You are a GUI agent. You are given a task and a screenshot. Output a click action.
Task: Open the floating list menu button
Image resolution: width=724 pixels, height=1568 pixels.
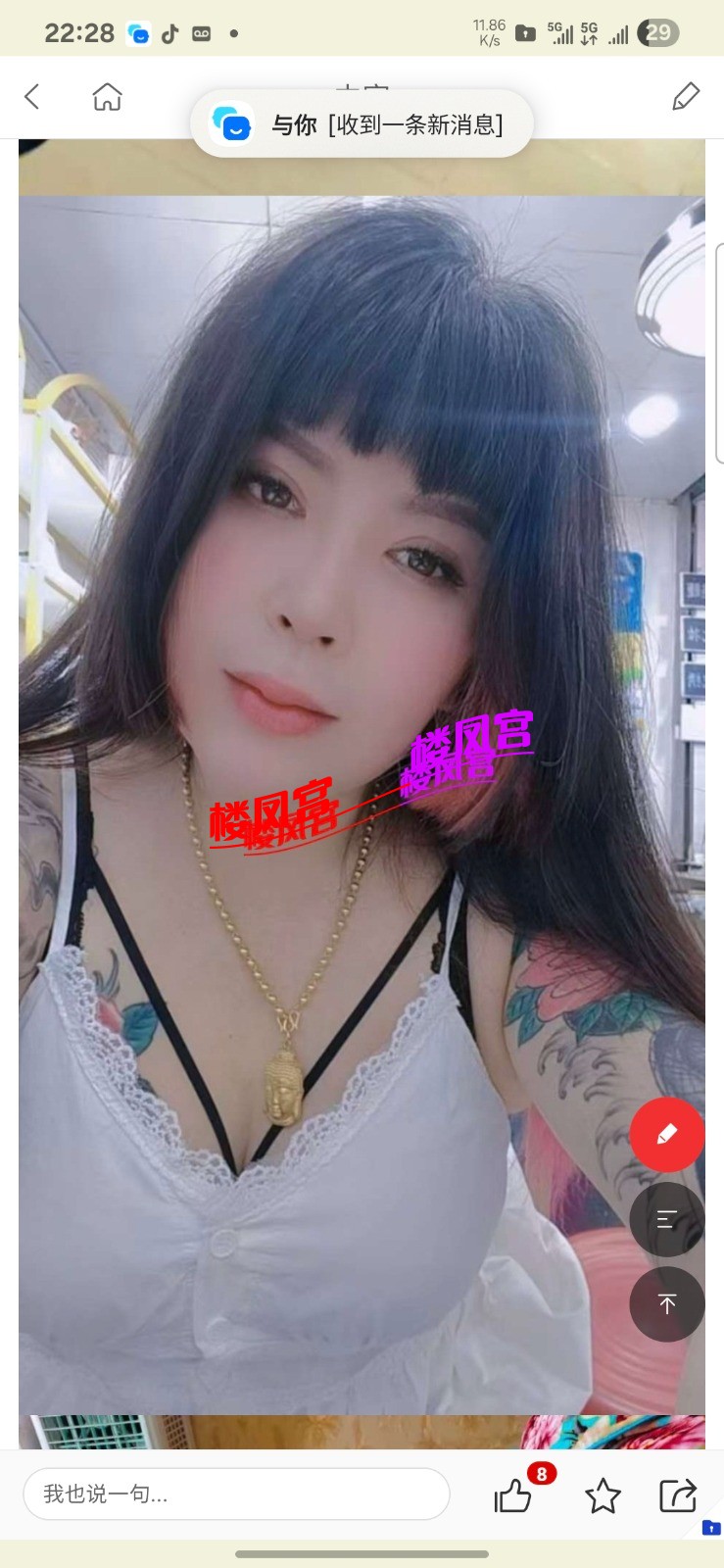pyautogui.click(x=666, y=1219)
